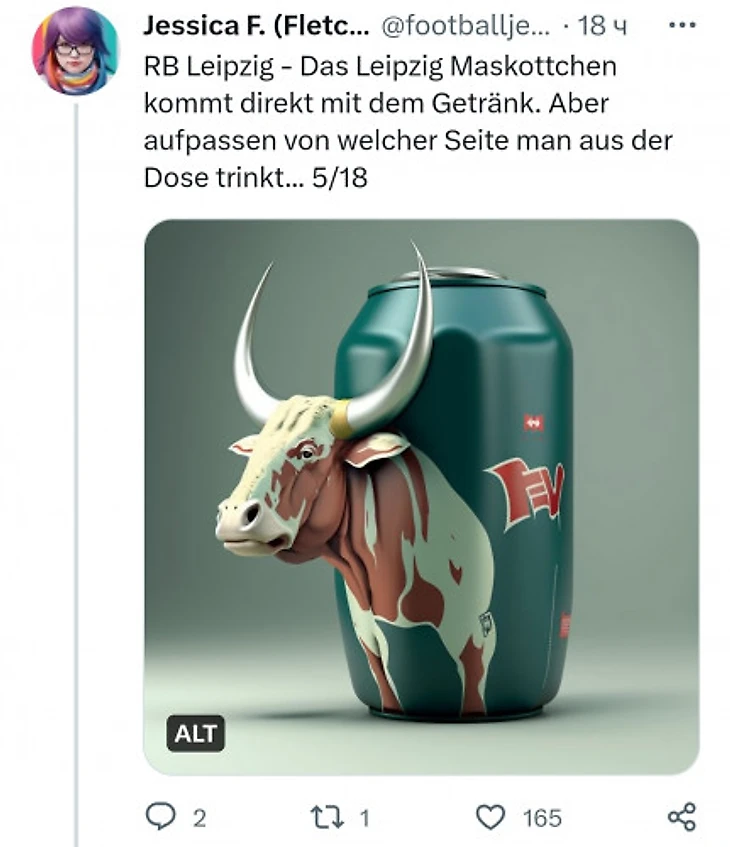The image size is (730, 847).
Task: Retweet the RB Leipzig post
Action: 325,817
